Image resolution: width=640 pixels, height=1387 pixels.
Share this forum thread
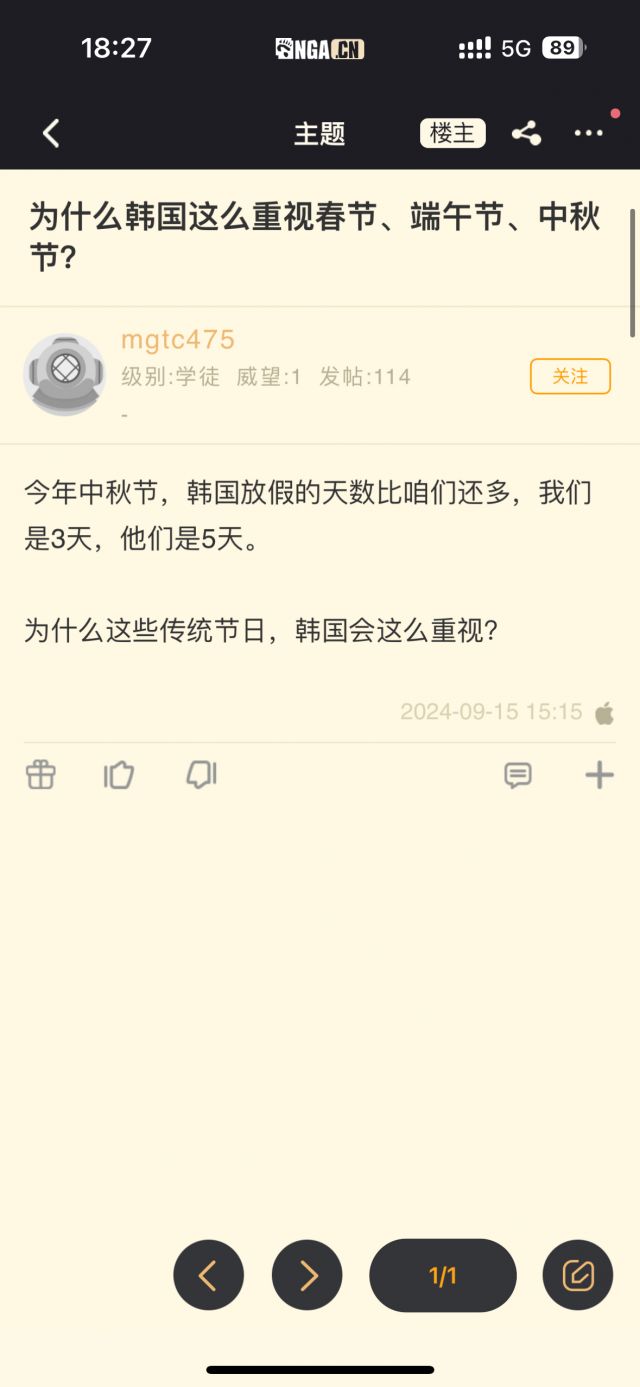[x=526, y=133]
